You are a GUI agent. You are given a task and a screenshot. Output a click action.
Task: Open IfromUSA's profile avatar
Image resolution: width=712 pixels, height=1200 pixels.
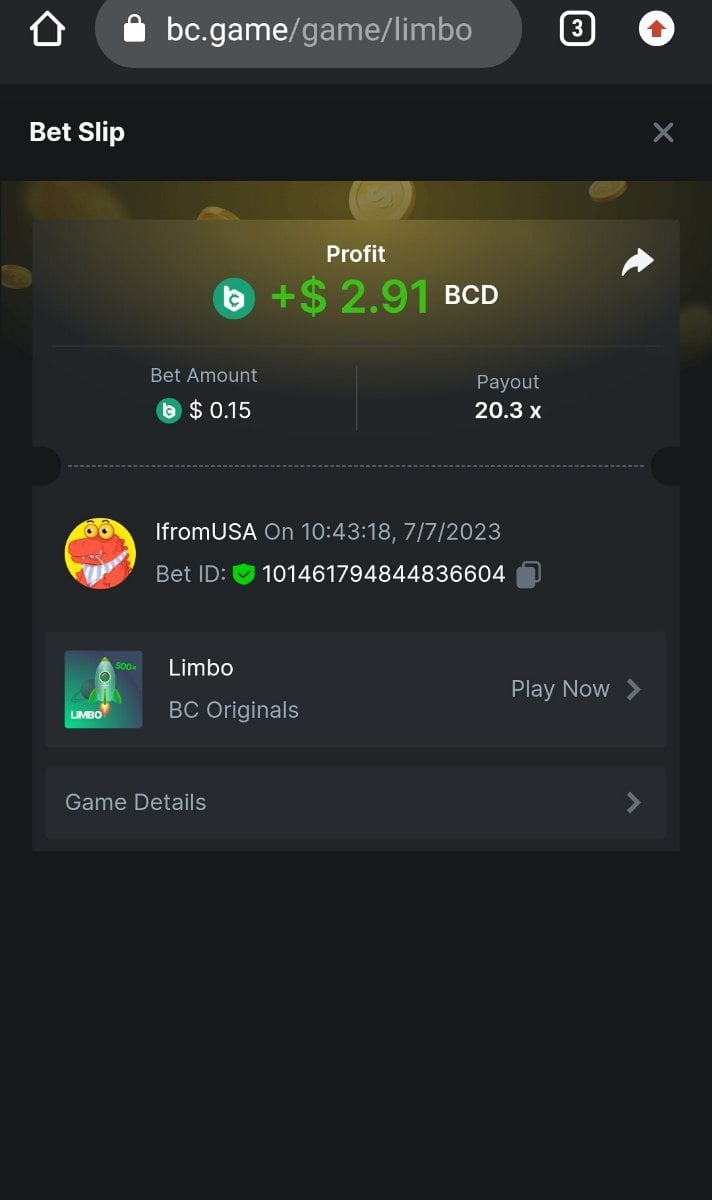click(100, 553)
